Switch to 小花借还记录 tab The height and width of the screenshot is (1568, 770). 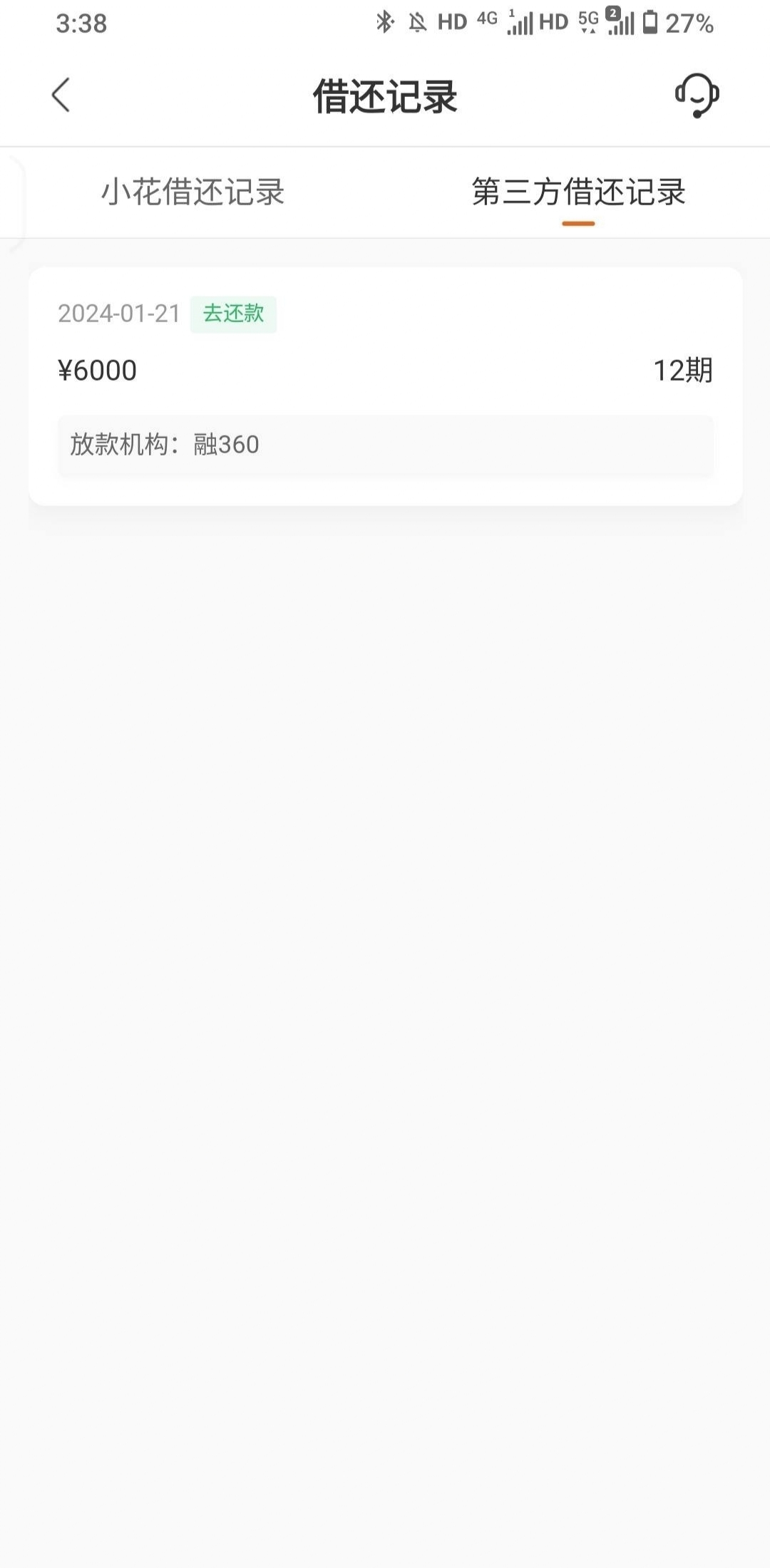[192, 192]
